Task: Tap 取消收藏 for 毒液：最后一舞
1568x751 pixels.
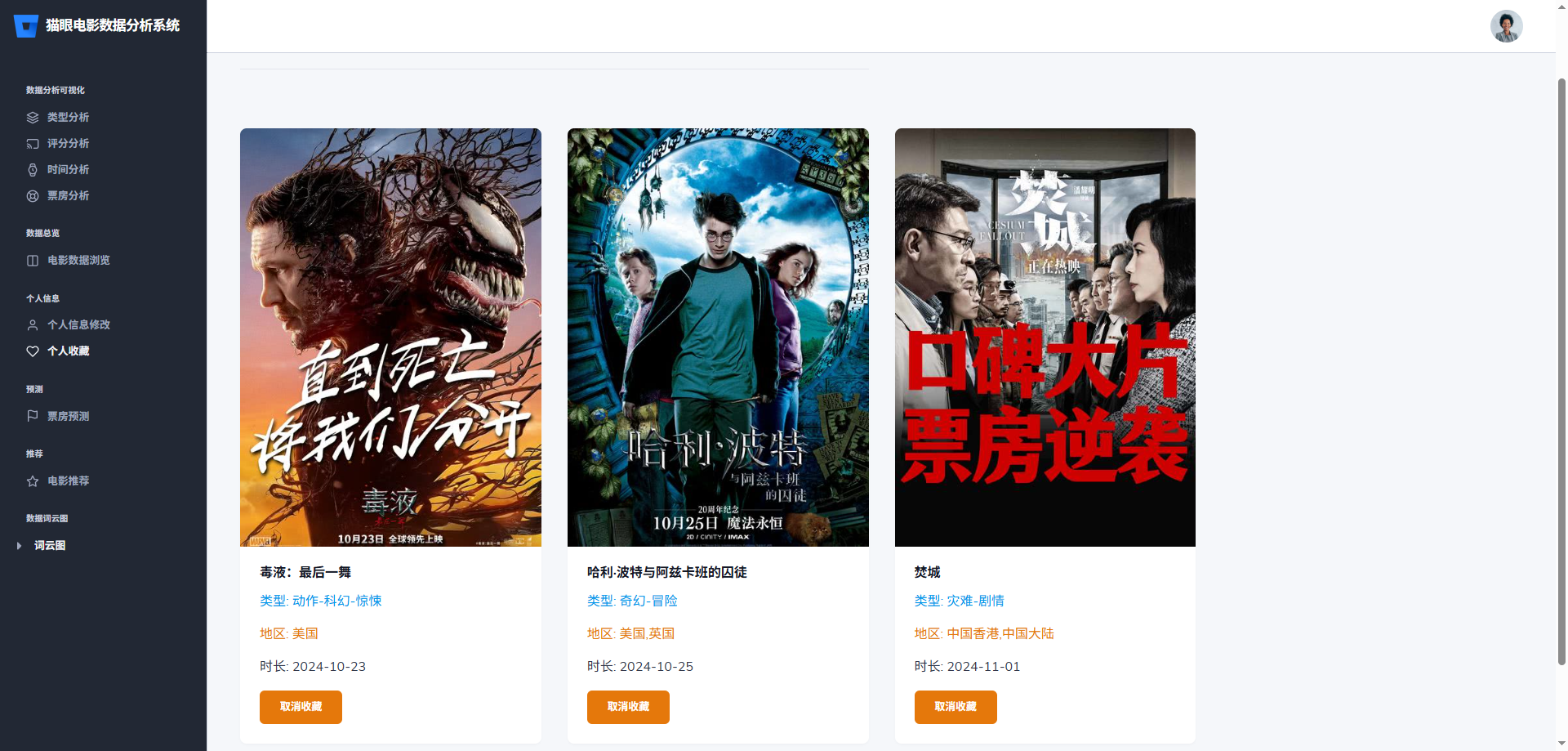Action: (x=301, y=707)
